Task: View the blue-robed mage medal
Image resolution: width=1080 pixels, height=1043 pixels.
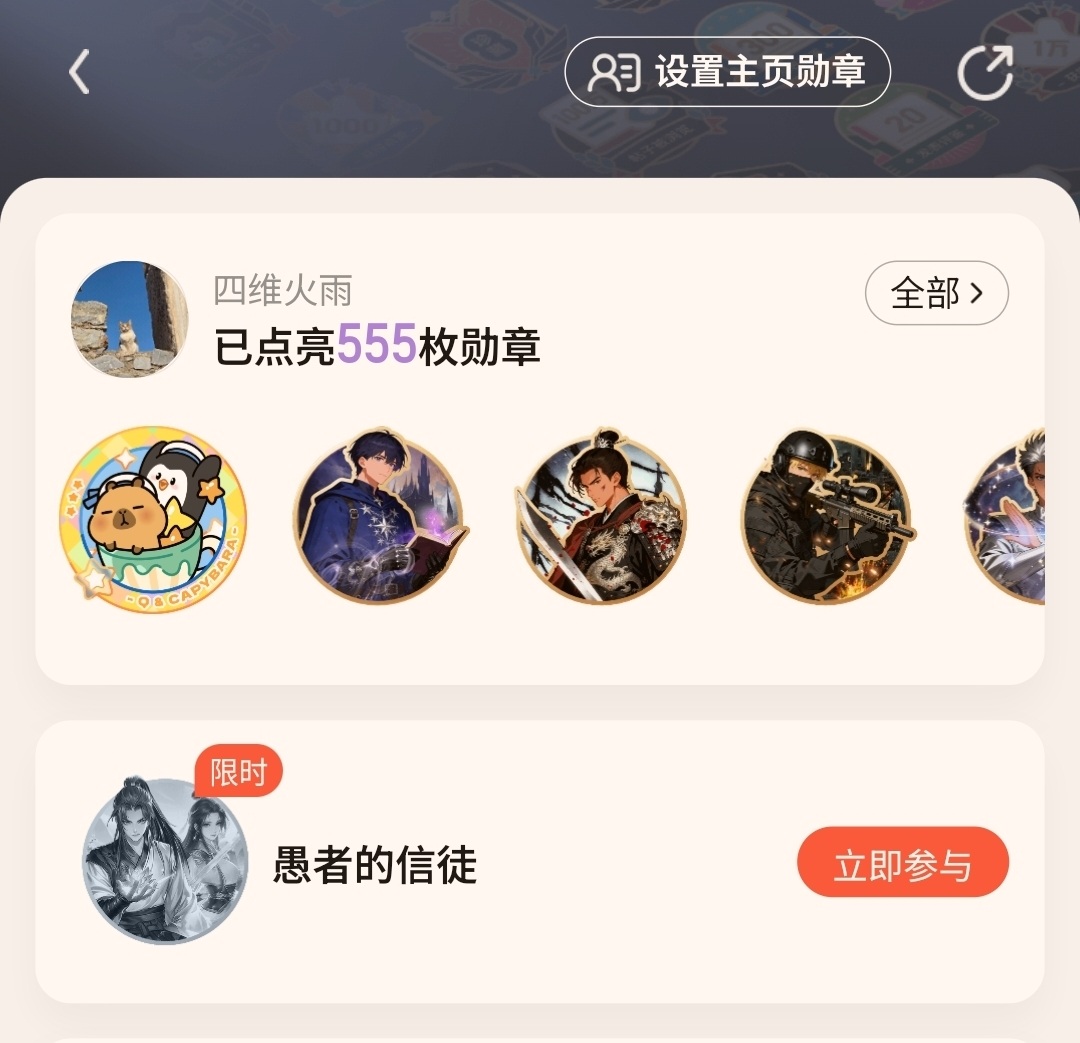Action: click(x=379, y=519)
